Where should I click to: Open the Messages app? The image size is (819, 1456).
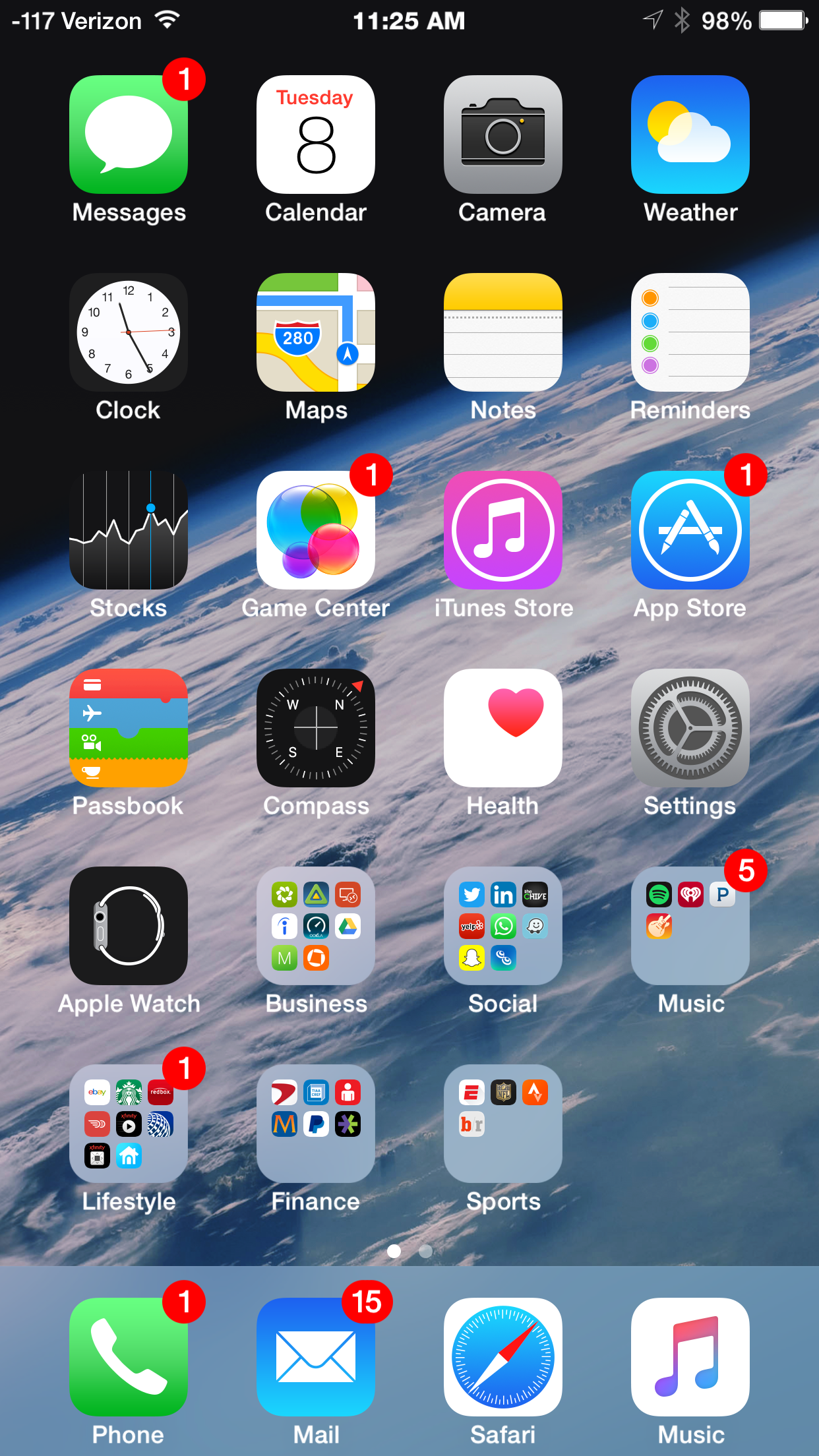[129, 135]
